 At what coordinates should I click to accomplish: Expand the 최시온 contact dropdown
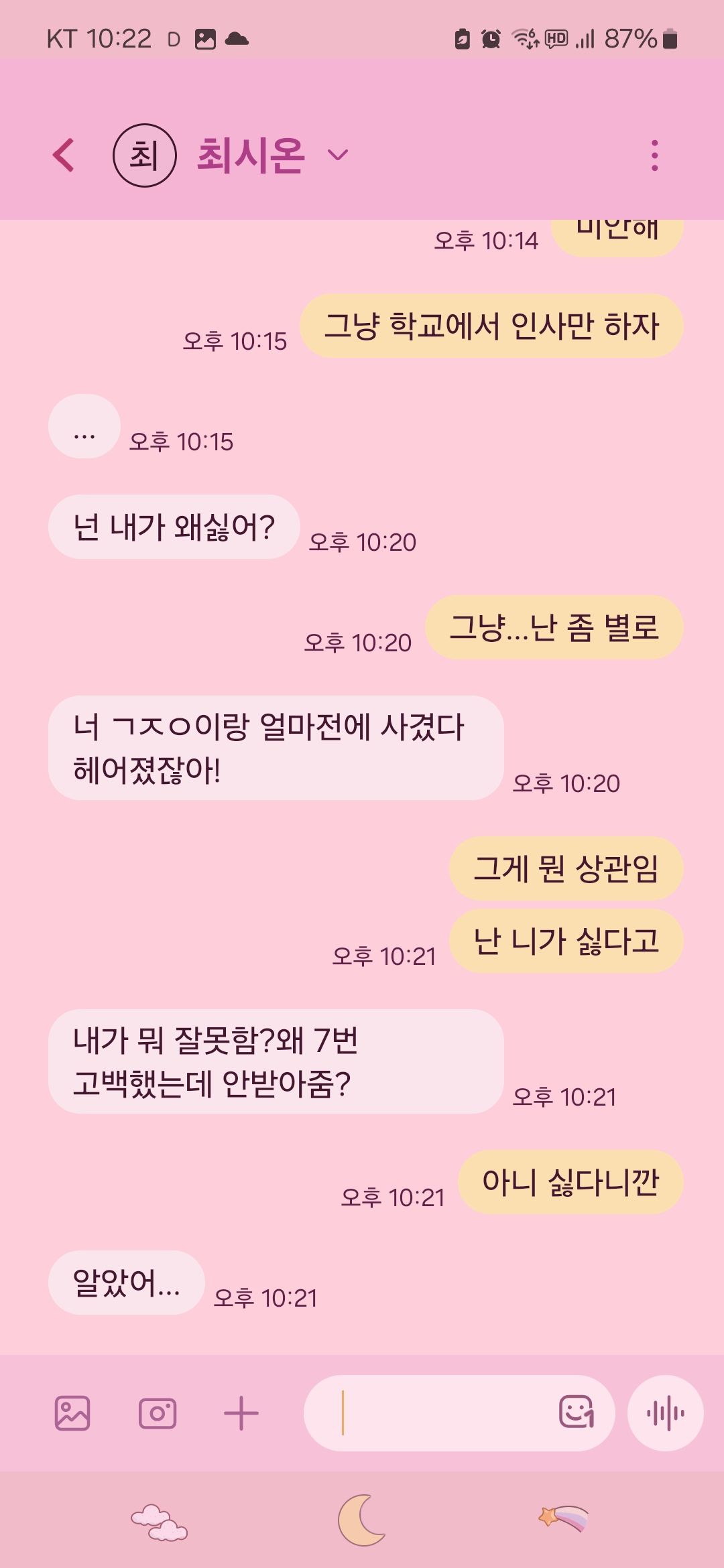click(338, 155)
